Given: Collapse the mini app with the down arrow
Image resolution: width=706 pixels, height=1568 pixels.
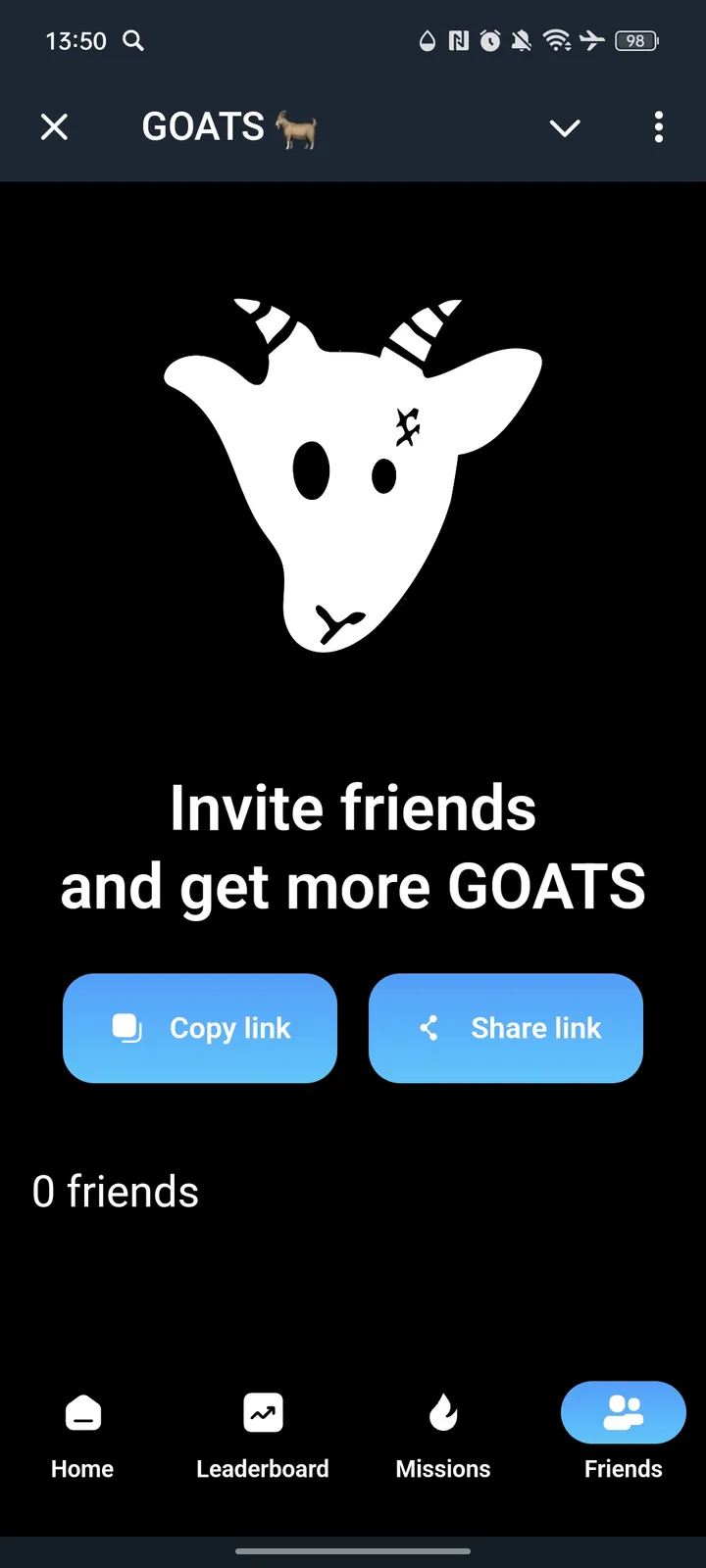Looking at the screenshot, I should coord(565,127).
